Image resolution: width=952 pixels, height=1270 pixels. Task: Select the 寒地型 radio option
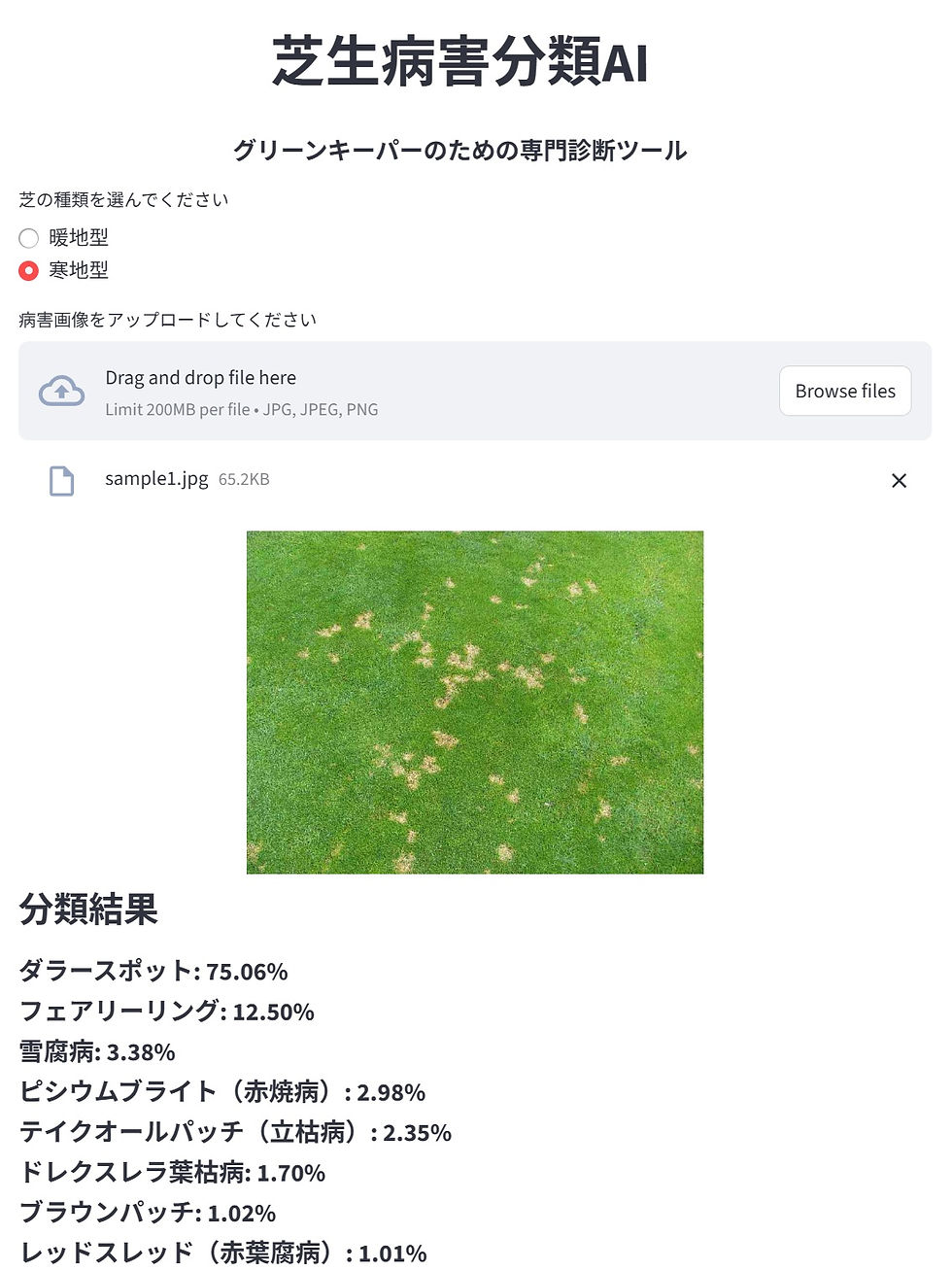point(29,270)
